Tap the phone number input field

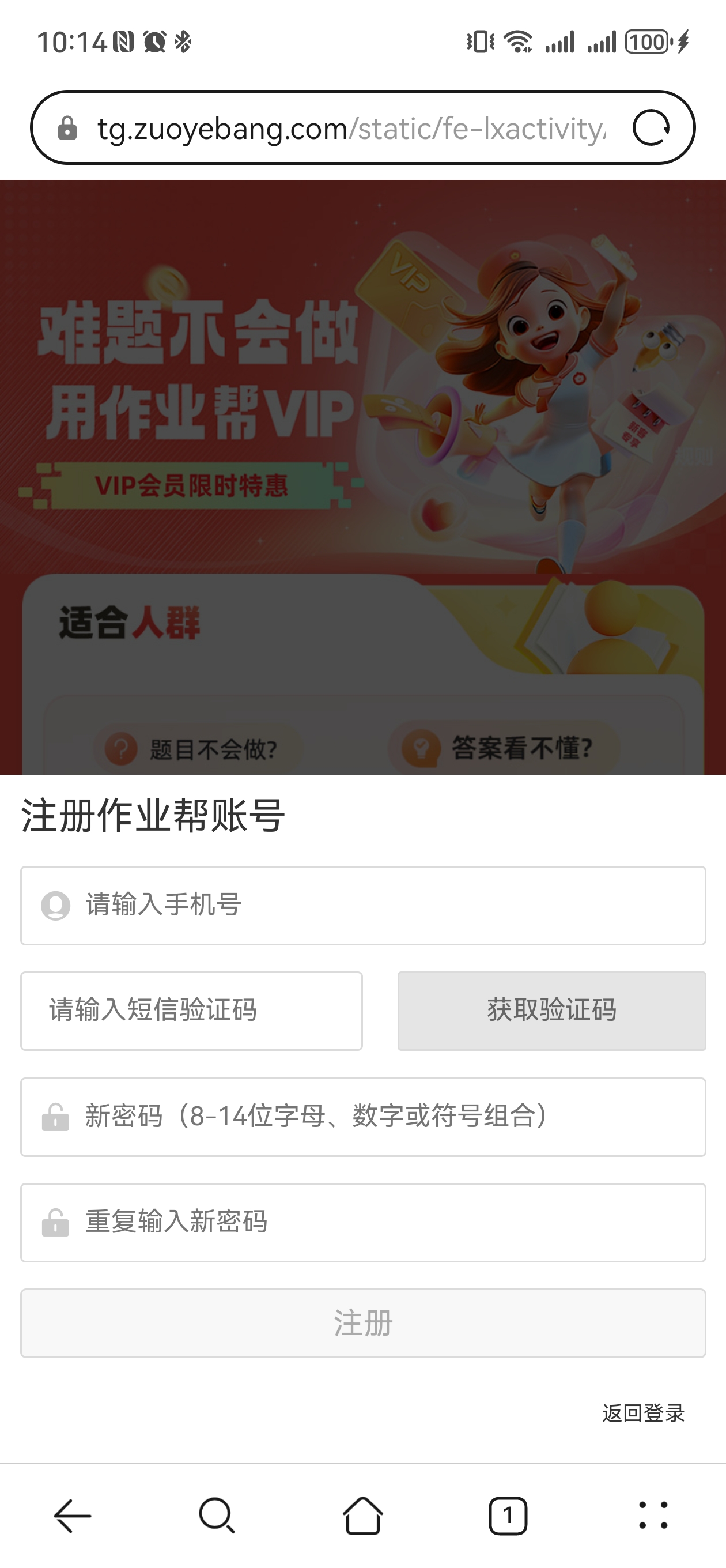coord(362,905)
